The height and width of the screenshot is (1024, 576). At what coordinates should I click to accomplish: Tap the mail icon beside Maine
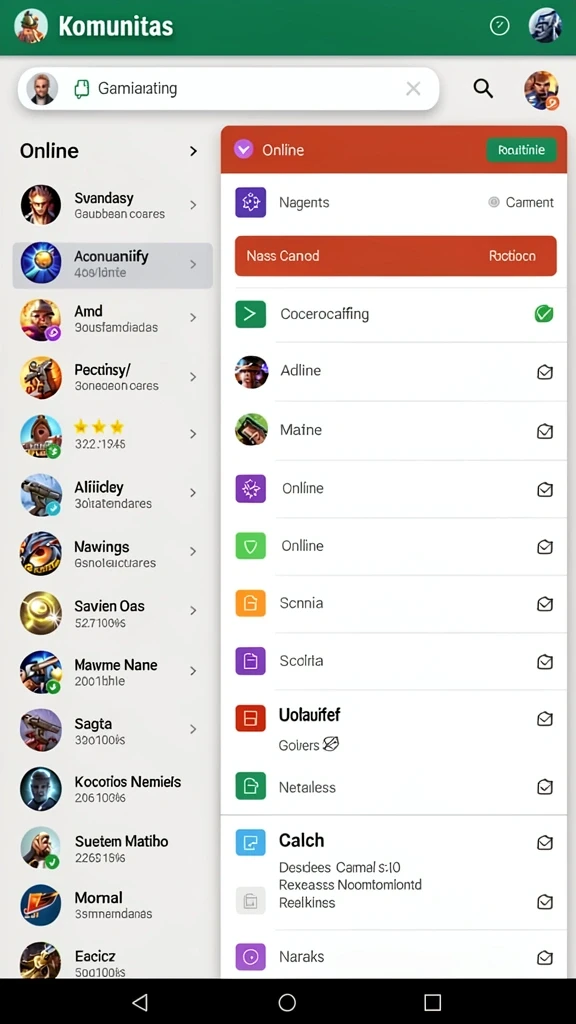click(x=545, y=431)
